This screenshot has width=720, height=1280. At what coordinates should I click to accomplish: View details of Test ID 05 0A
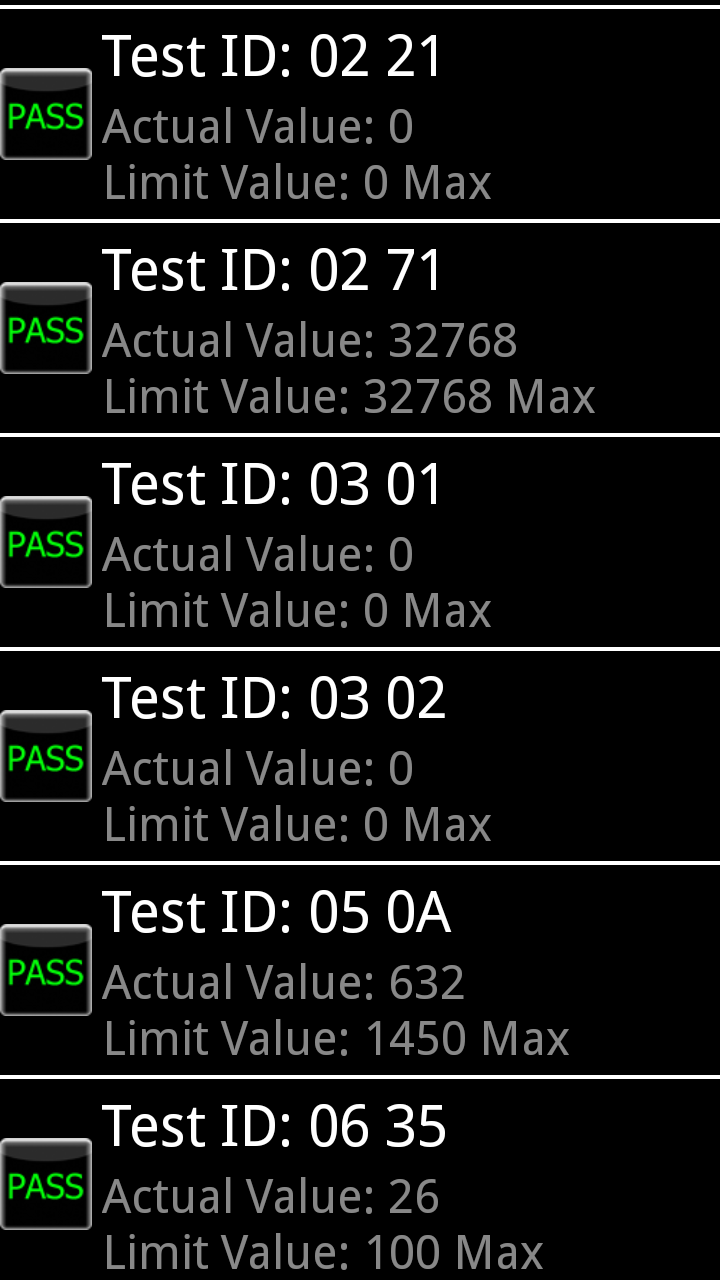tap(360, 970)
